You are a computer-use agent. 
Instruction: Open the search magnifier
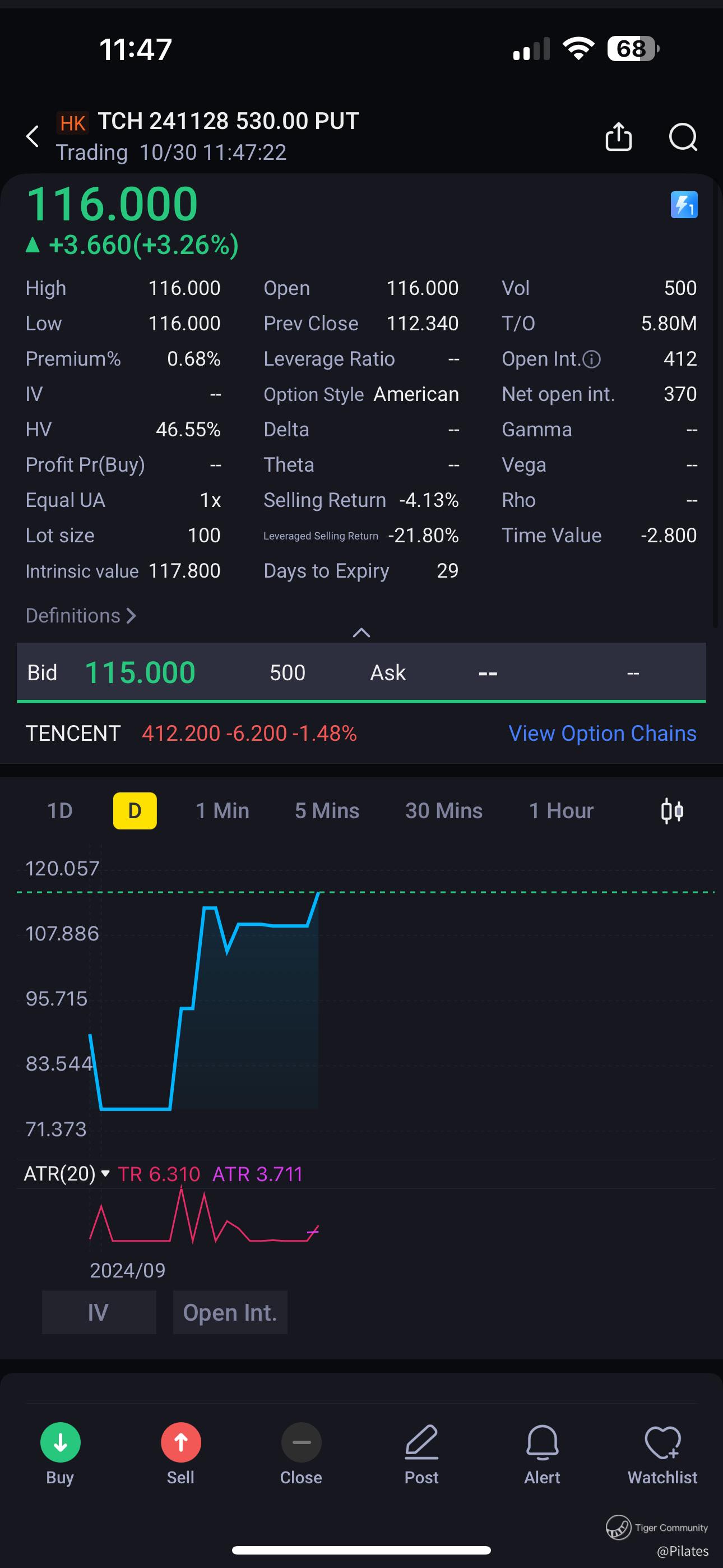coord(683,136)
